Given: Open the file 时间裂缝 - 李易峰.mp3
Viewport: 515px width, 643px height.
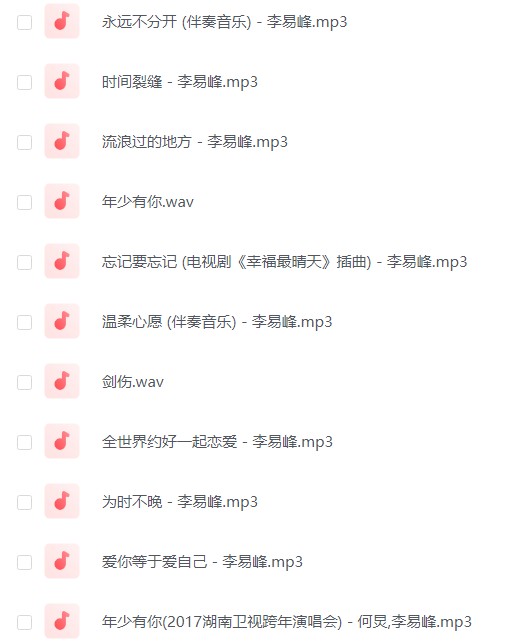Looking at the screenshot, I should coord(180,82).
